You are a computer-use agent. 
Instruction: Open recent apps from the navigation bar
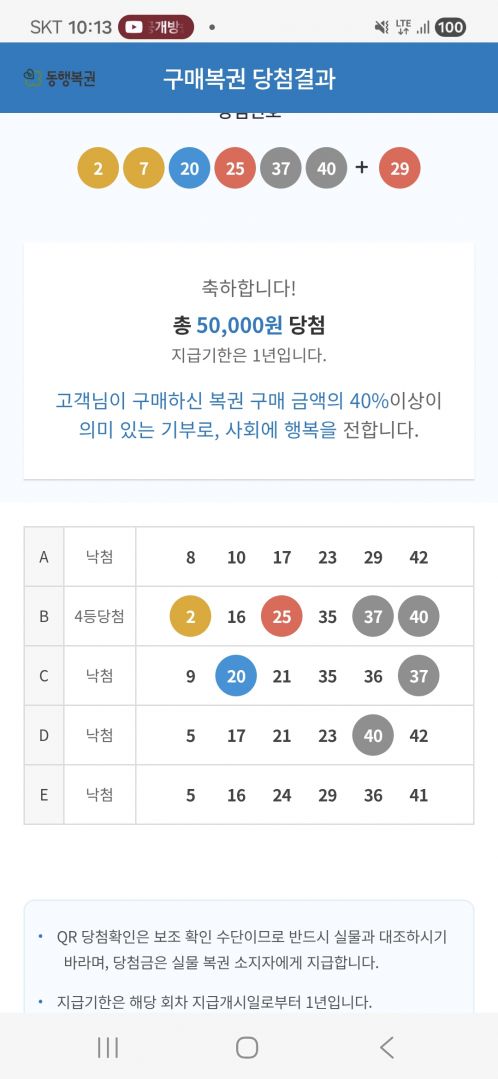coord(108,1047)
